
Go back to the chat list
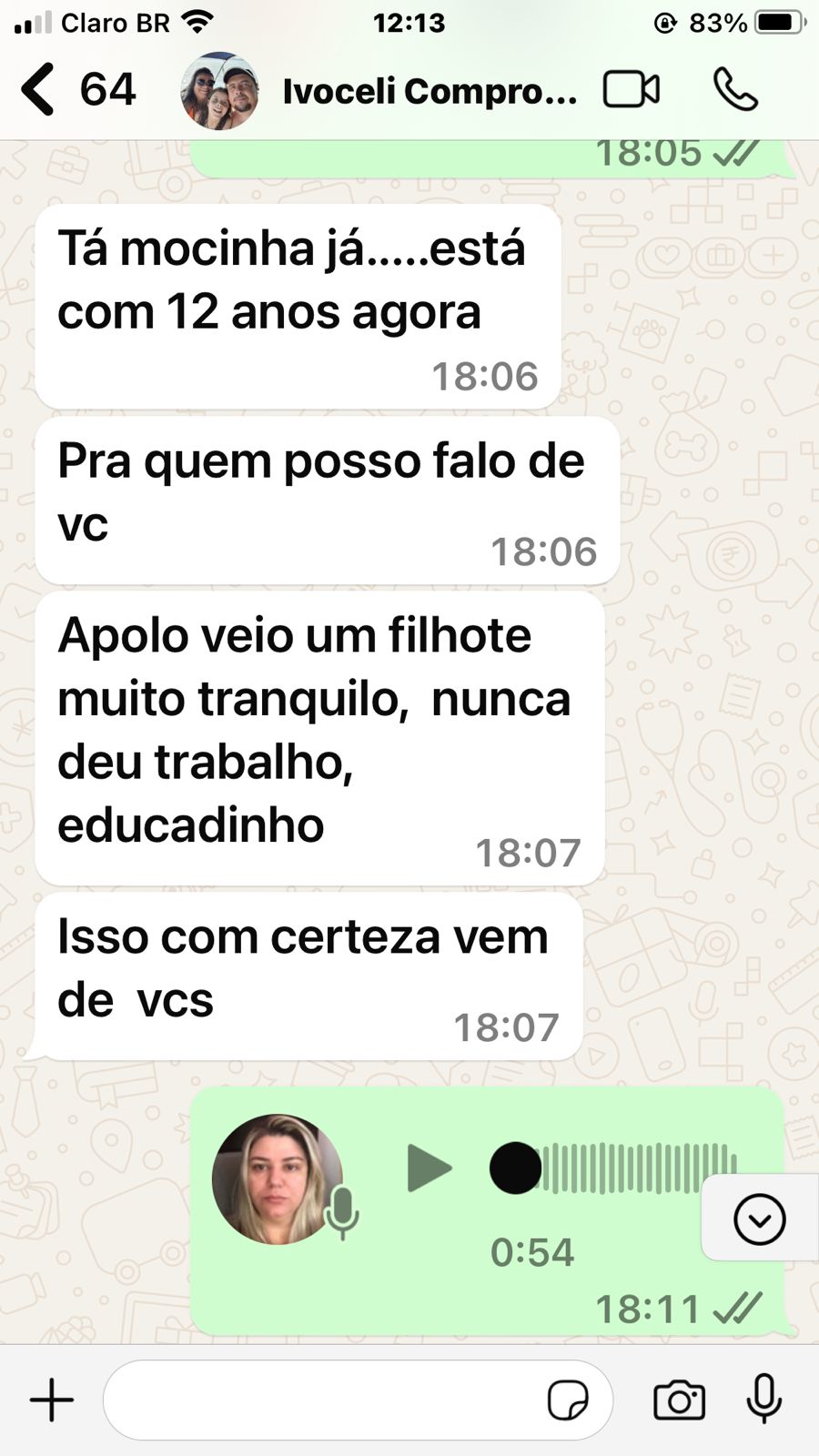coord(38,89)
